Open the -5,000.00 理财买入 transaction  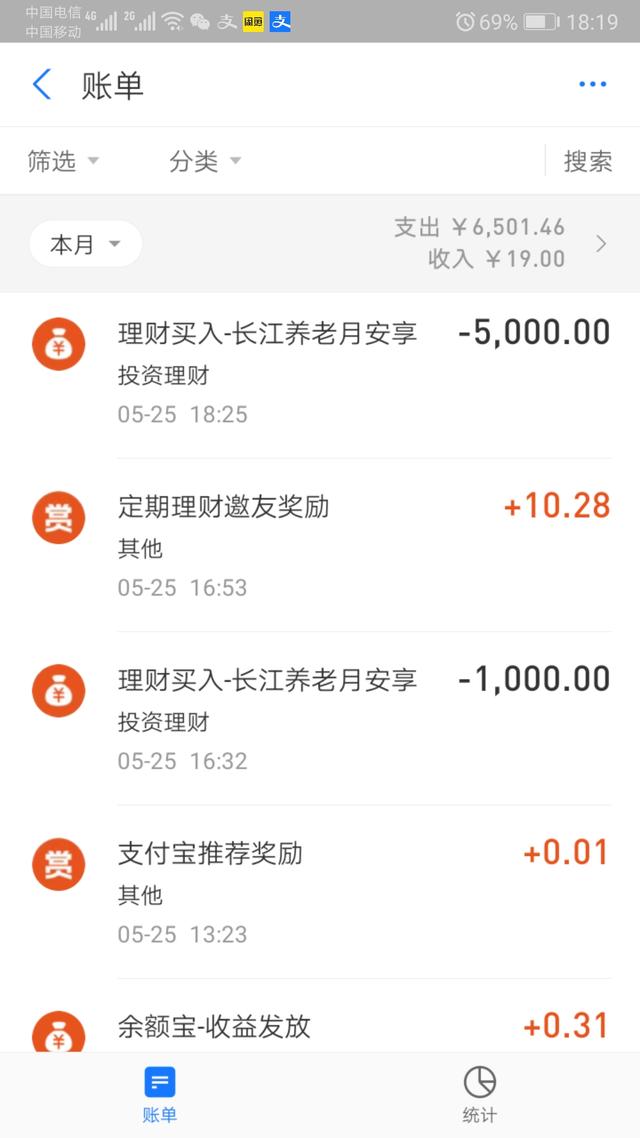[x=320, y=372]
